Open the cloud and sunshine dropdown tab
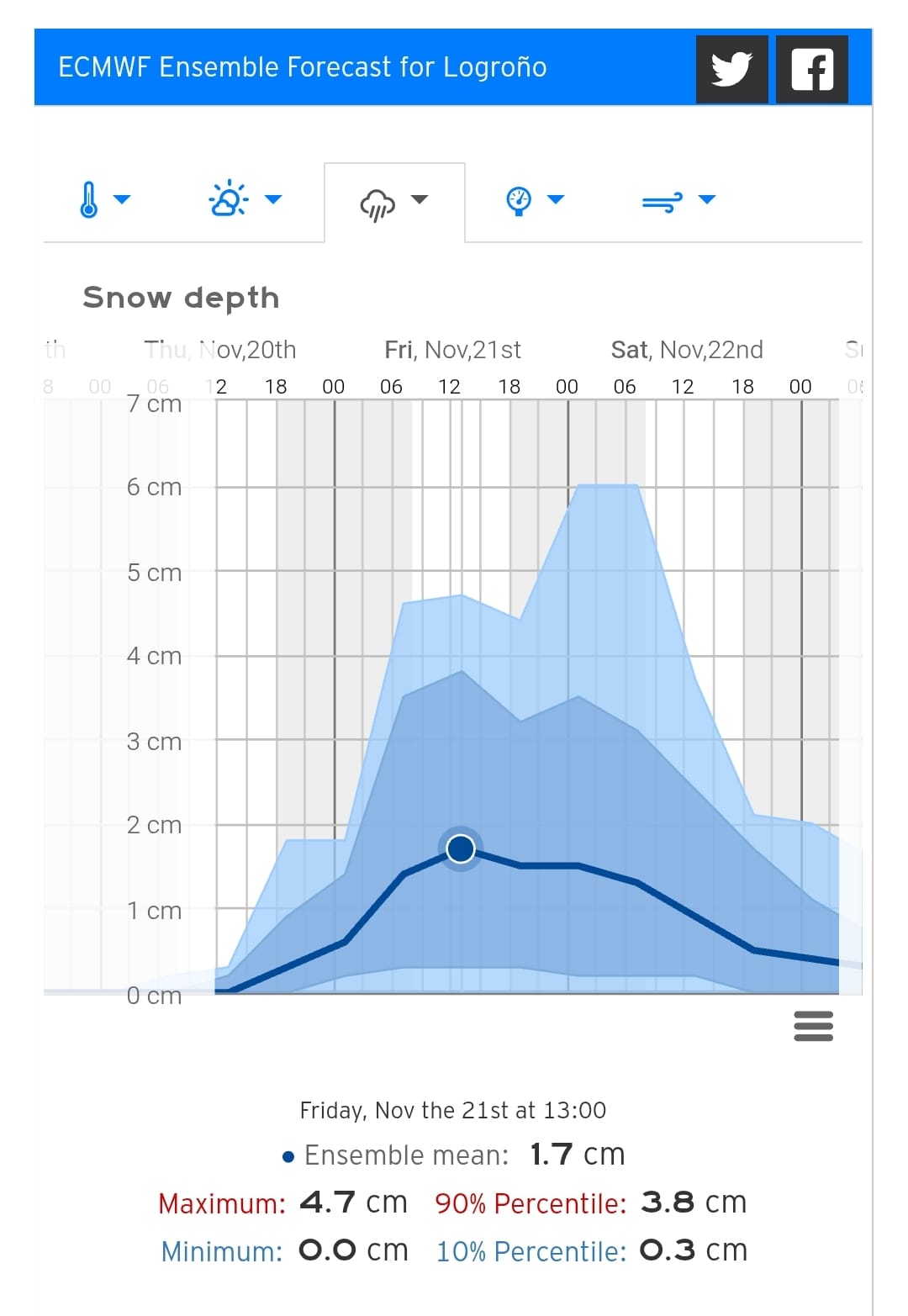Viewport: 908px width, 1316px height. [244, 200]
